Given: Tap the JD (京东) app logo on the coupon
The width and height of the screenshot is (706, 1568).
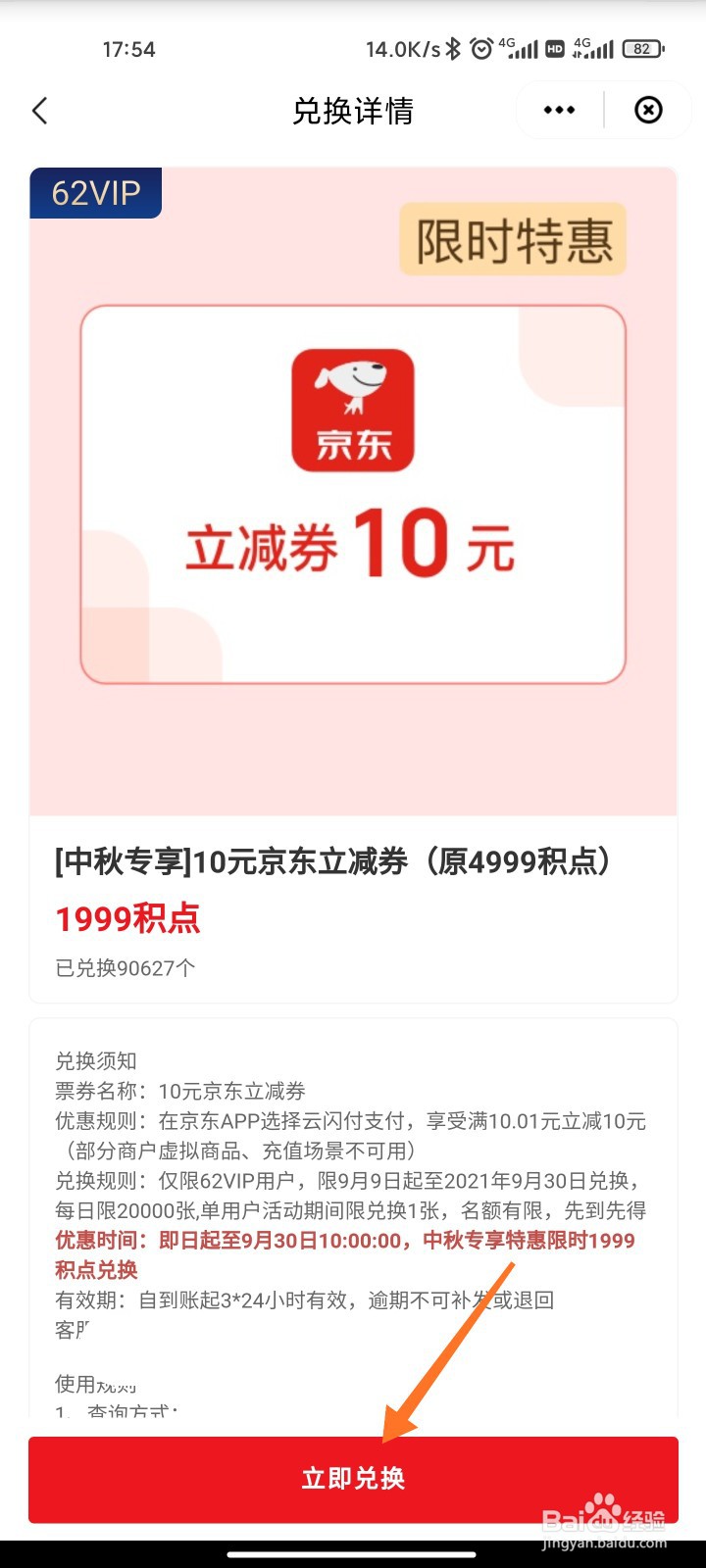Looking at the screenshot, I should coord(353,412).
